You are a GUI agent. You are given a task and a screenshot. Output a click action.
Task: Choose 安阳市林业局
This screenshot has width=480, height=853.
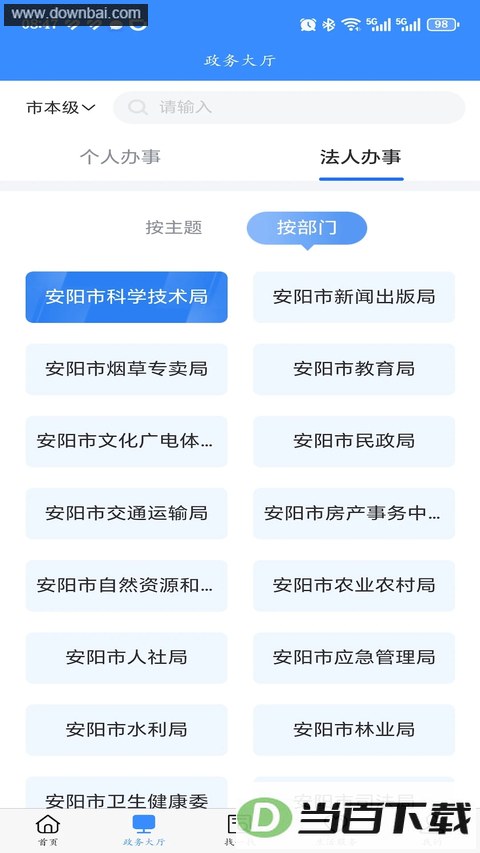coord(354,730)
